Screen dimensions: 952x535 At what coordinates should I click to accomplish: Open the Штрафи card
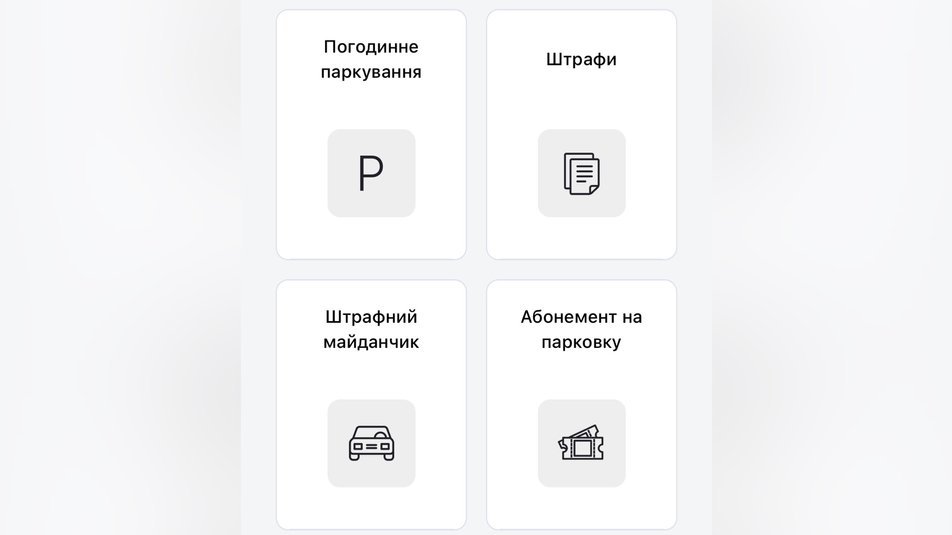pos(581,135)
